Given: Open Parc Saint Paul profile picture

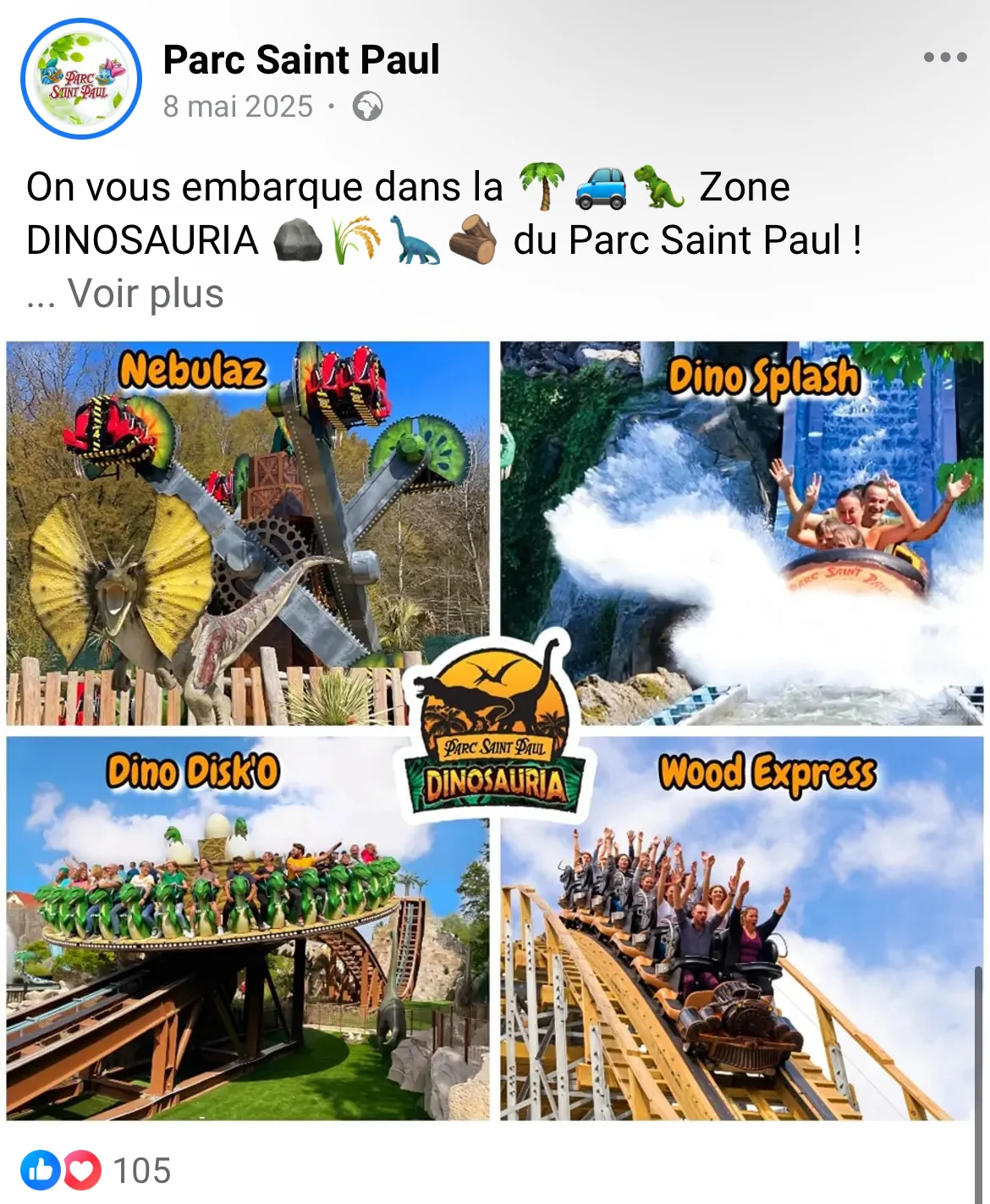Looking at the screenshot, I should (x=81, y=79).
